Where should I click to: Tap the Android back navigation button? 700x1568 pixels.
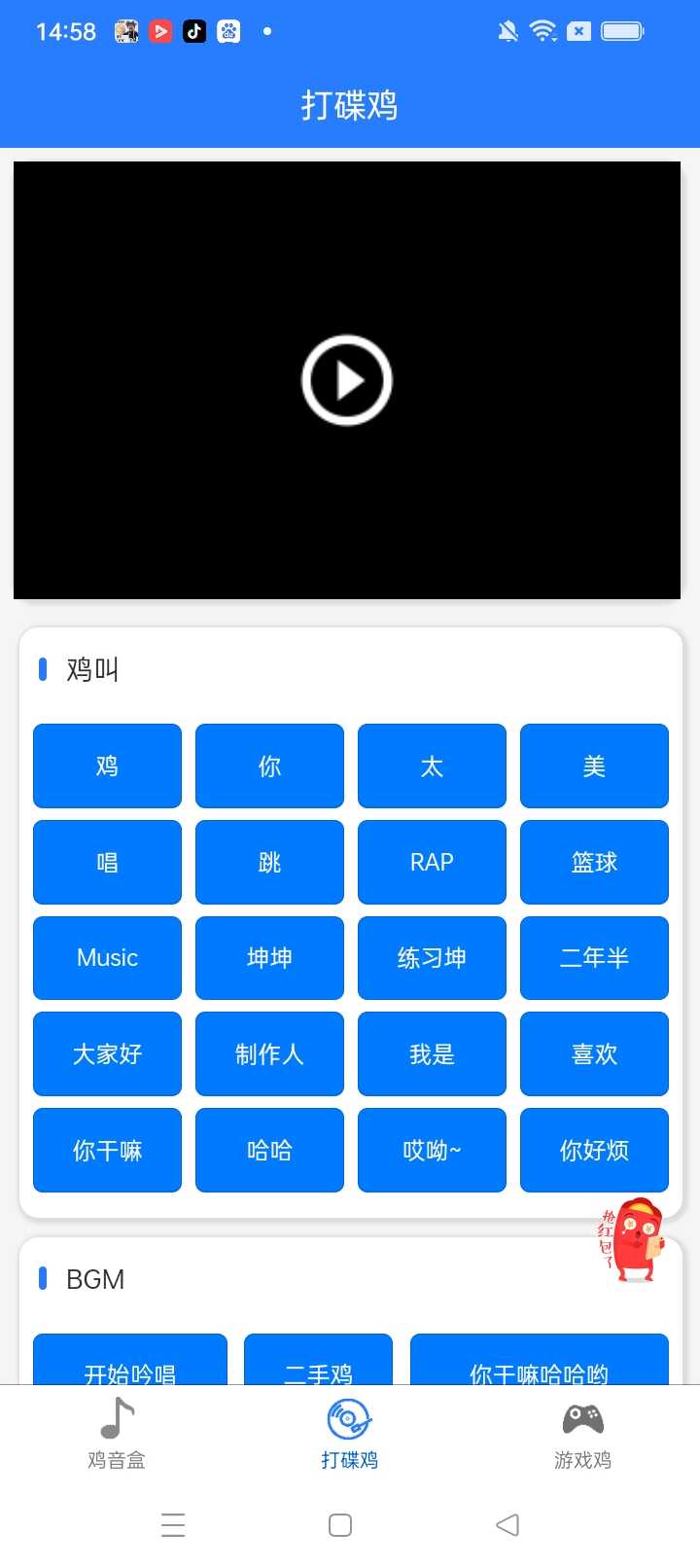click(507, 1525)
